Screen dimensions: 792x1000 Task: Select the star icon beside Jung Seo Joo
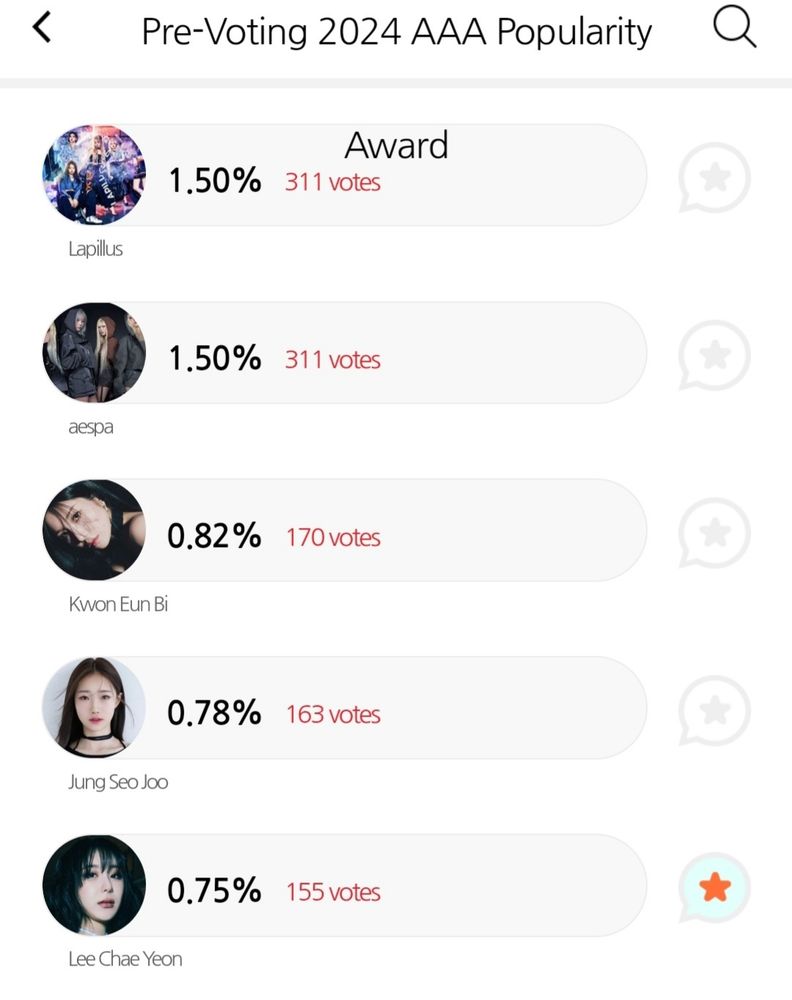click(714, 711)
